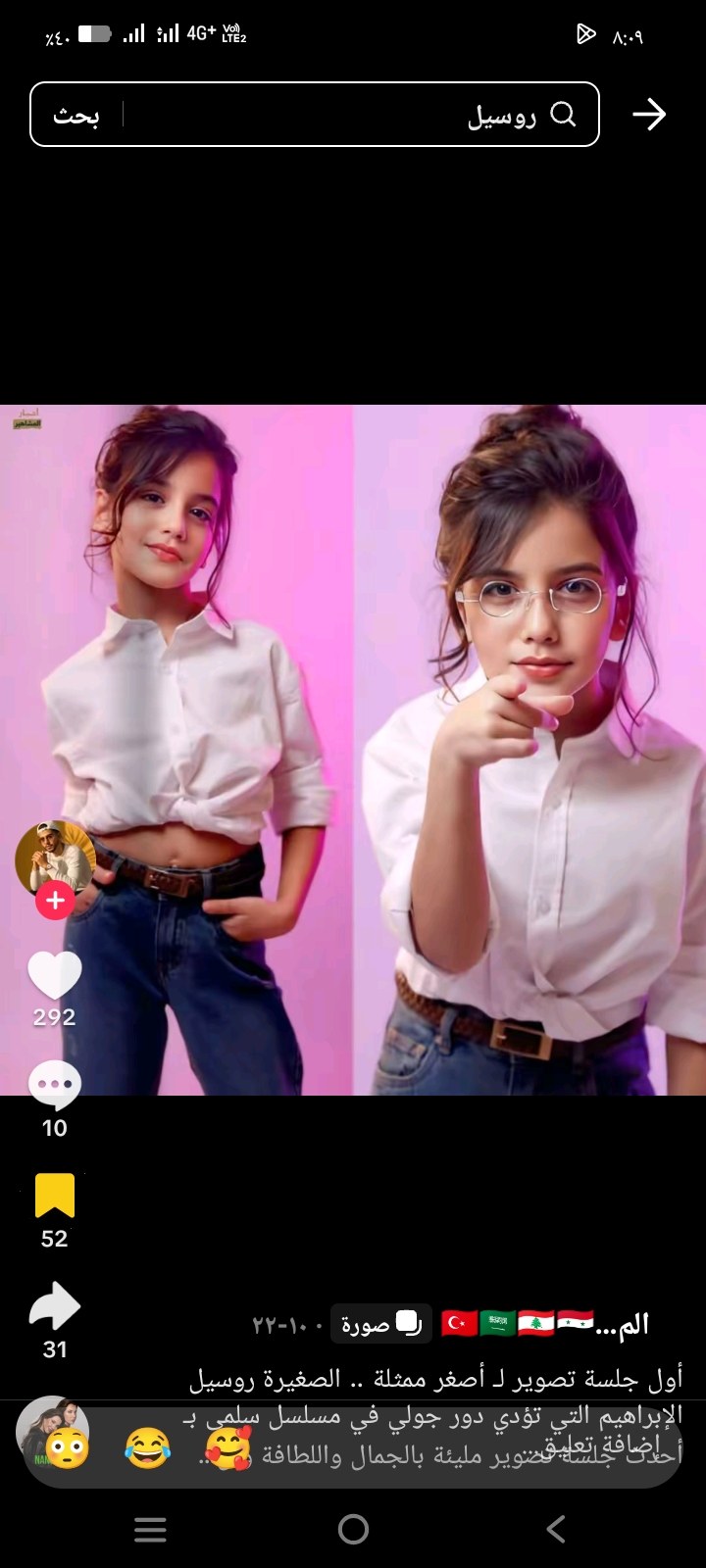Open the system home button
Screen dimensions: 706x1568
point(353,1529)
